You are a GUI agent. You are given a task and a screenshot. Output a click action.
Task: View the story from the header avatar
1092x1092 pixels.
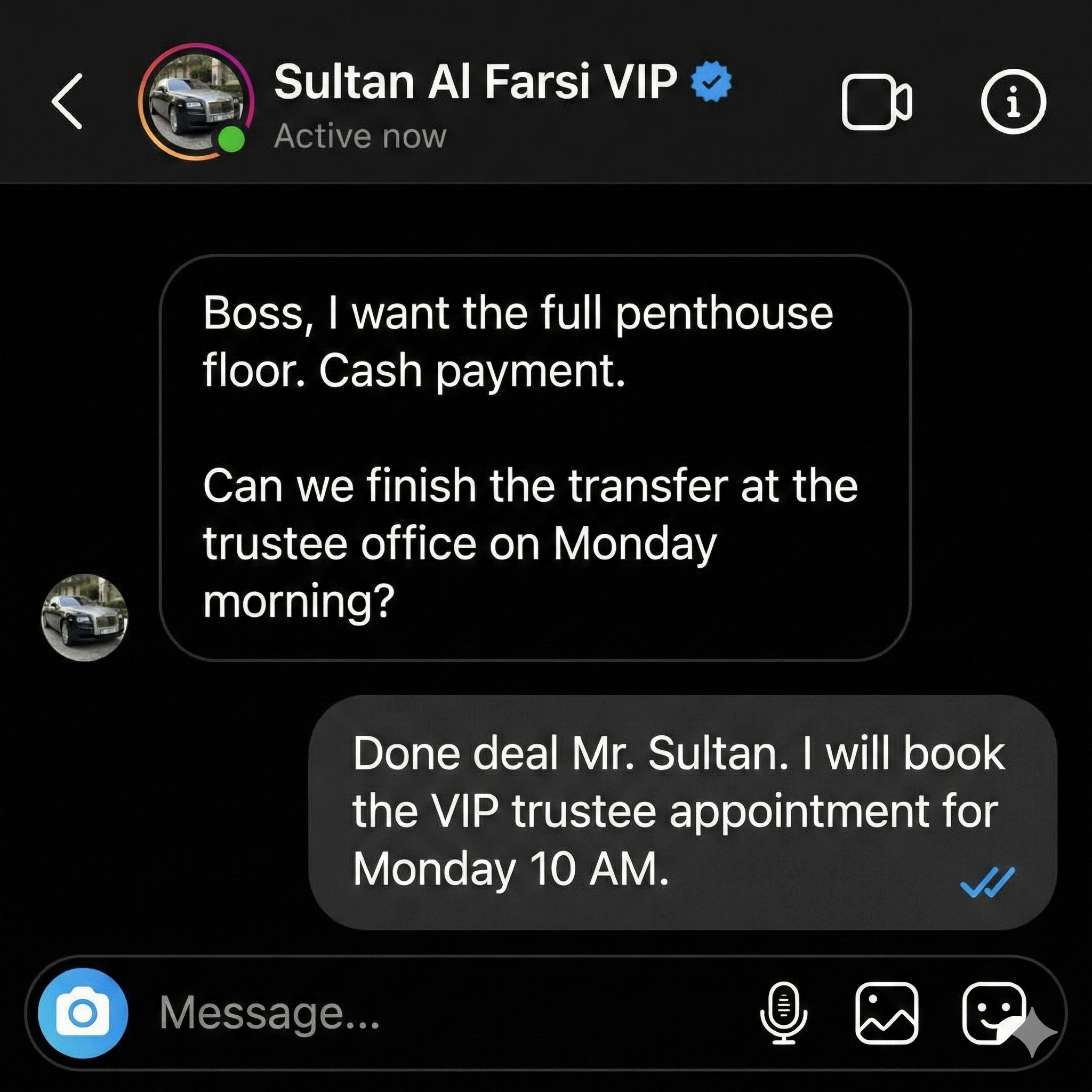tap(196, 102)
